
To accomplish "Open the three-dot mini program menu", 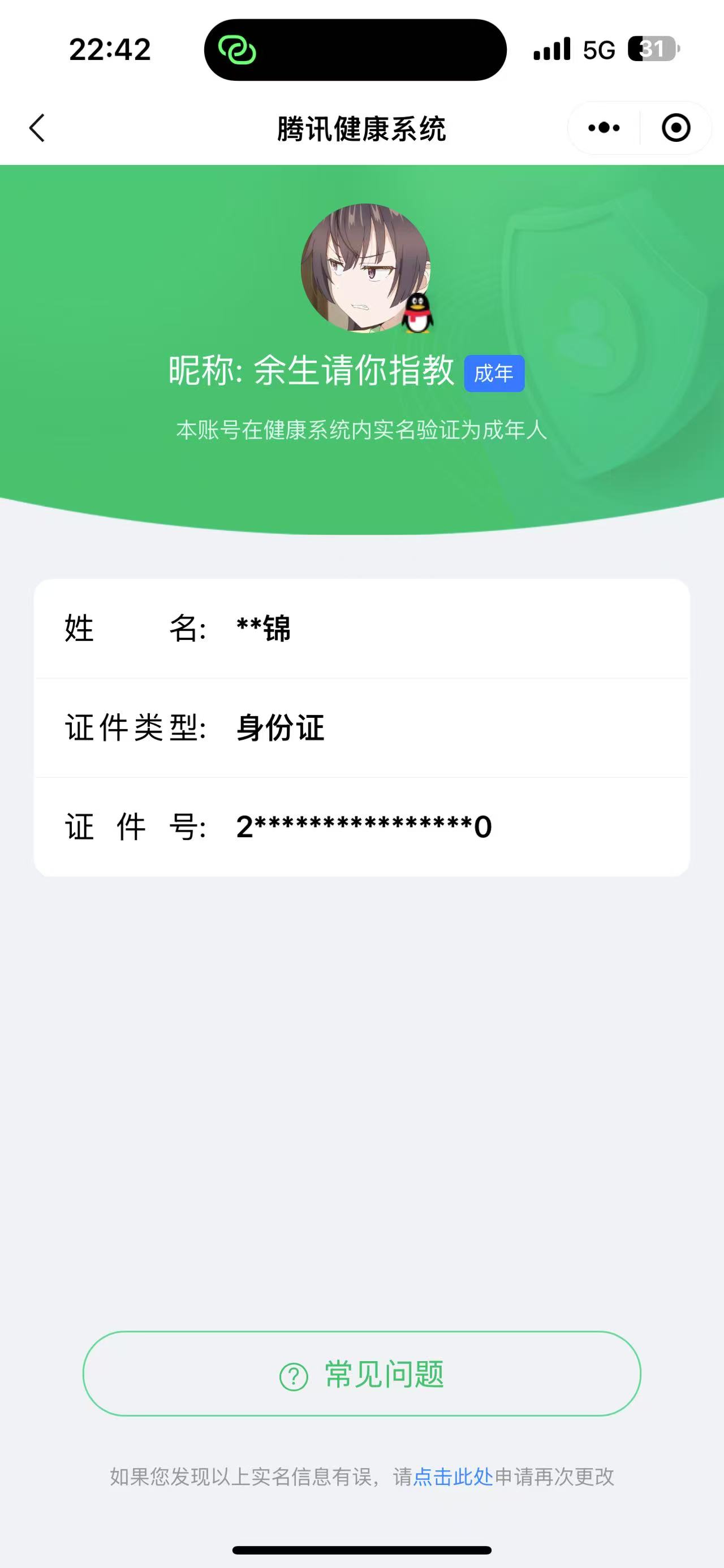I will (604, 128).
